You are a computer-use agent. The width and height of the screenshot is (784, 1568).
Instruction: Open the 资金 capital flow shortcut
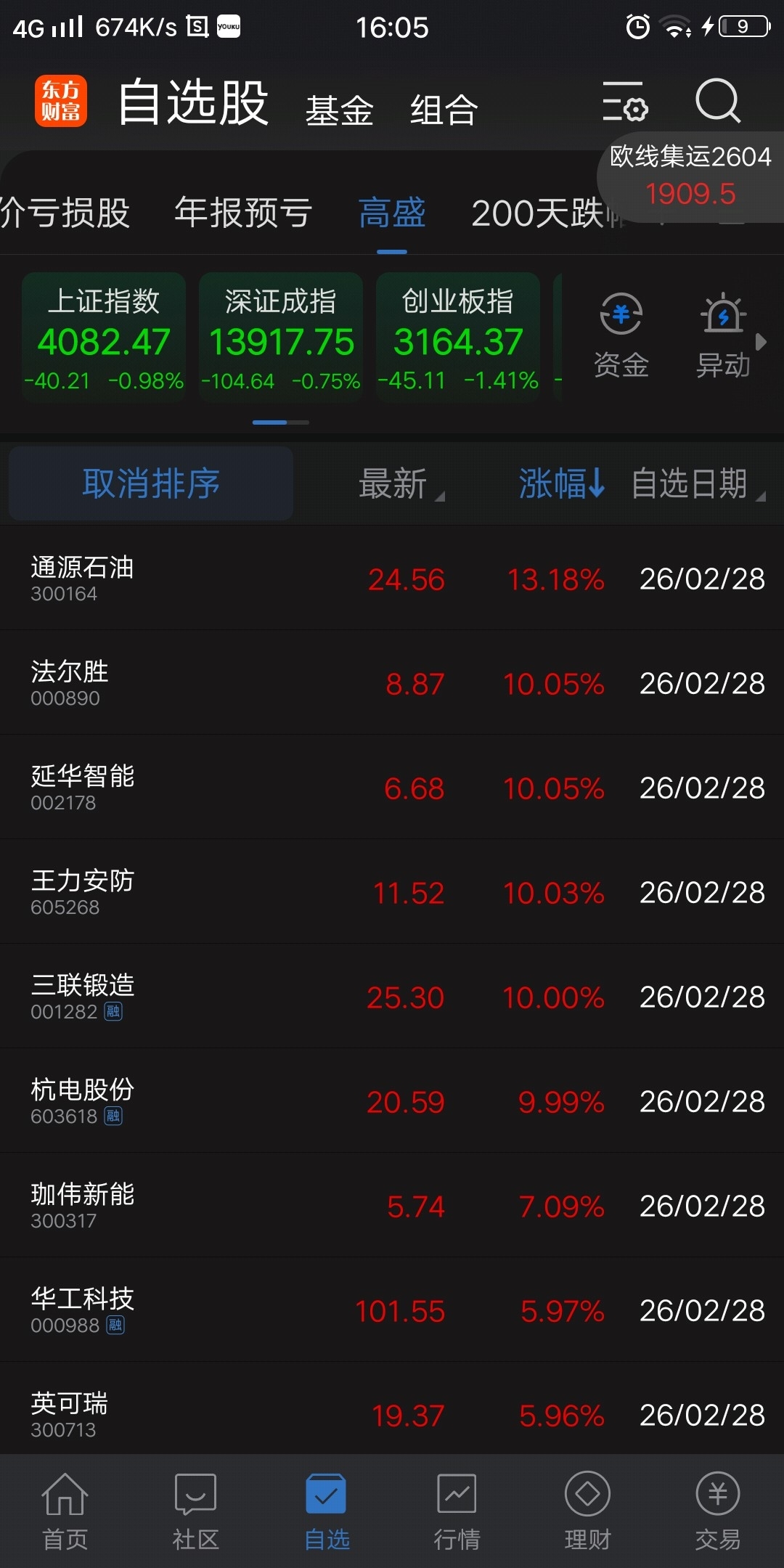point(621,336)
